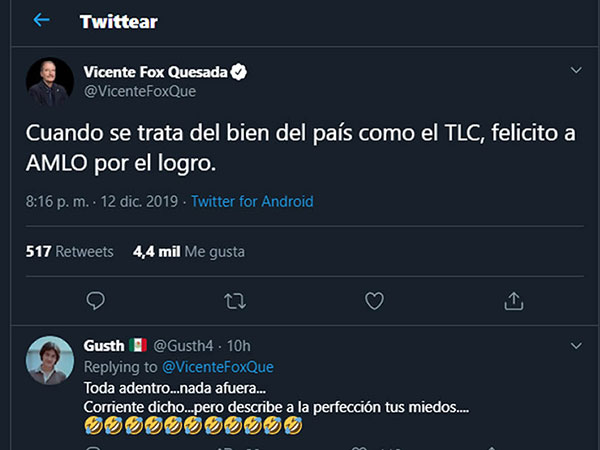The image size is (600, 450).
Task: Open the Twitter for Android link
Action: [252, 201]
